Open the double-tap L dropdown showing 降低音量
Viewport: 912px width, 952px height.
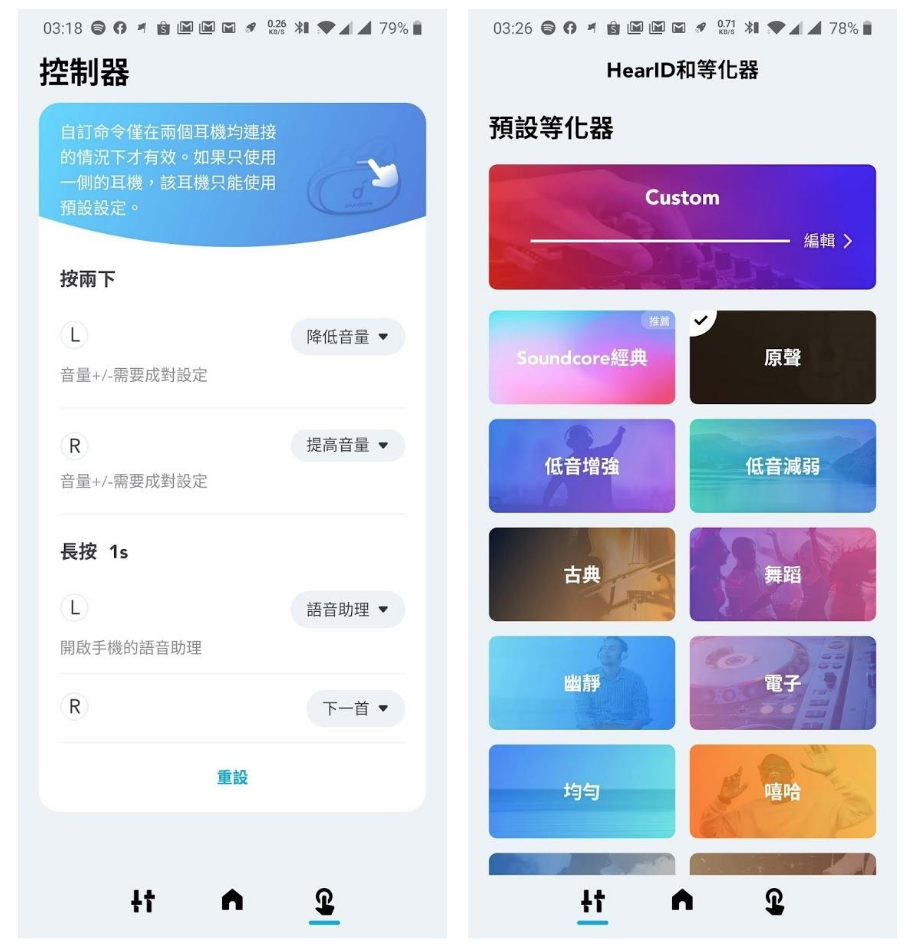click(x=347, y=337)
